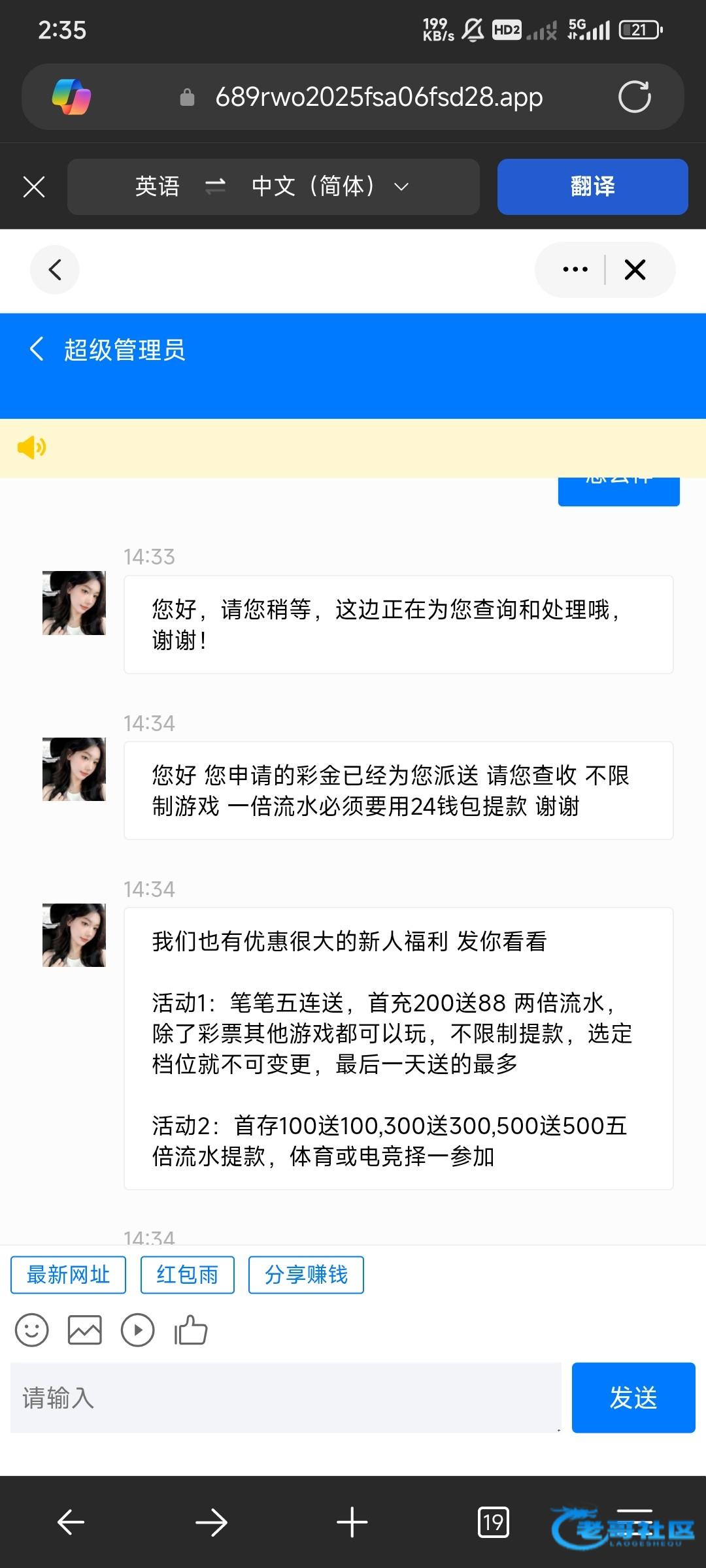Open a new browser tab
The width and height of the screenshot is (706, 1568).
click(x=352, y=1522)
